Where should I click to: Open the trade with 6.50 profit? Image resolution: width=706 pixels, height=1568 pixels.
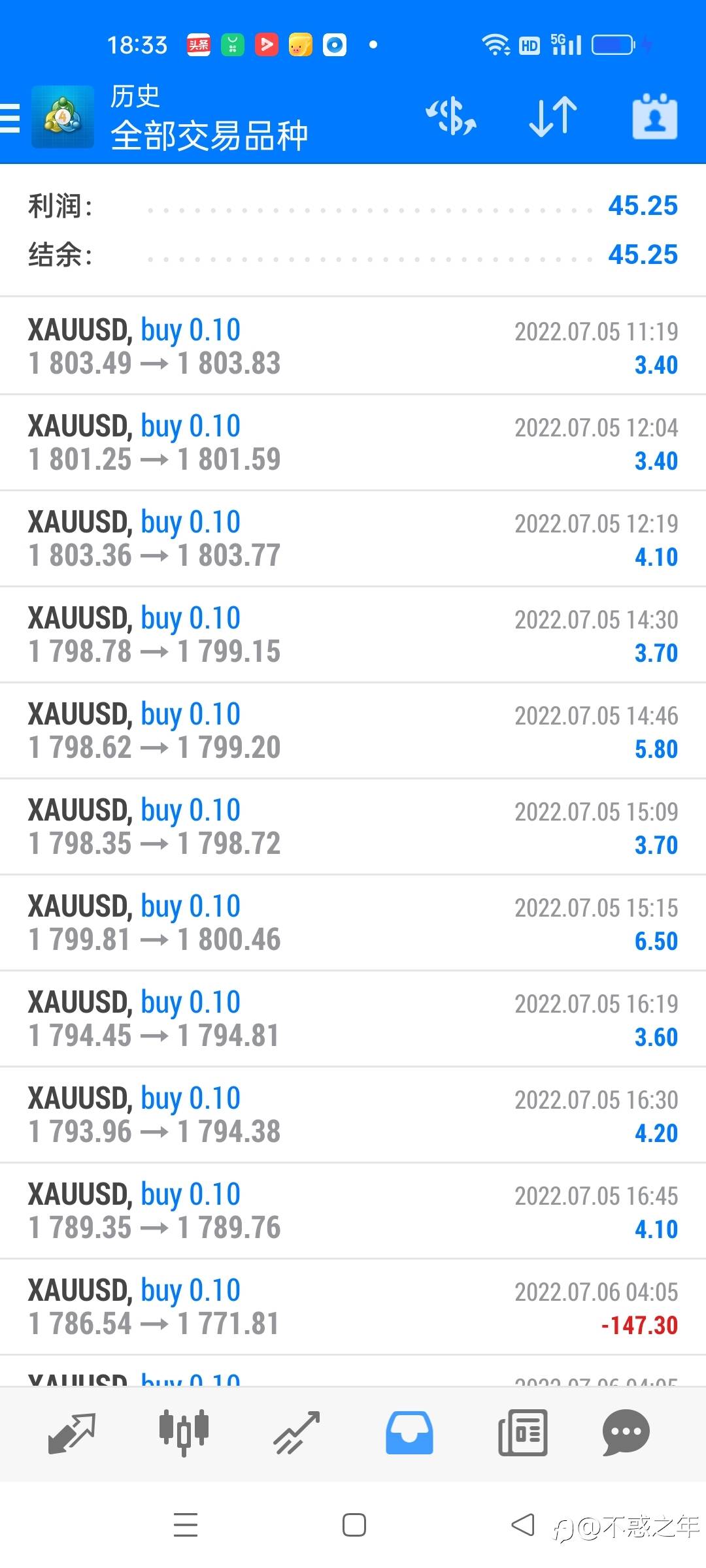[353, 923]
